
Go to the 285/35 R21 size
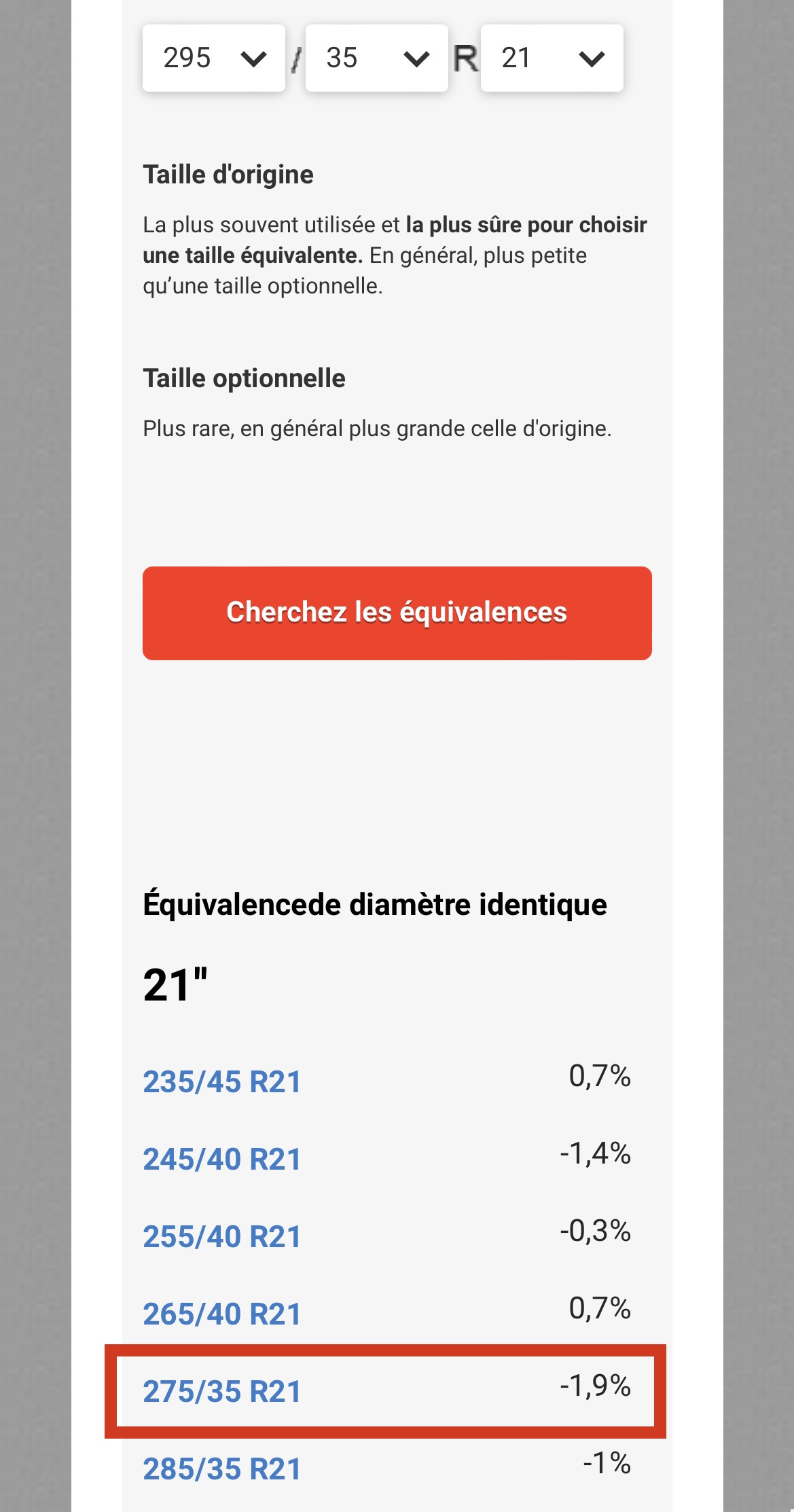222,1469
